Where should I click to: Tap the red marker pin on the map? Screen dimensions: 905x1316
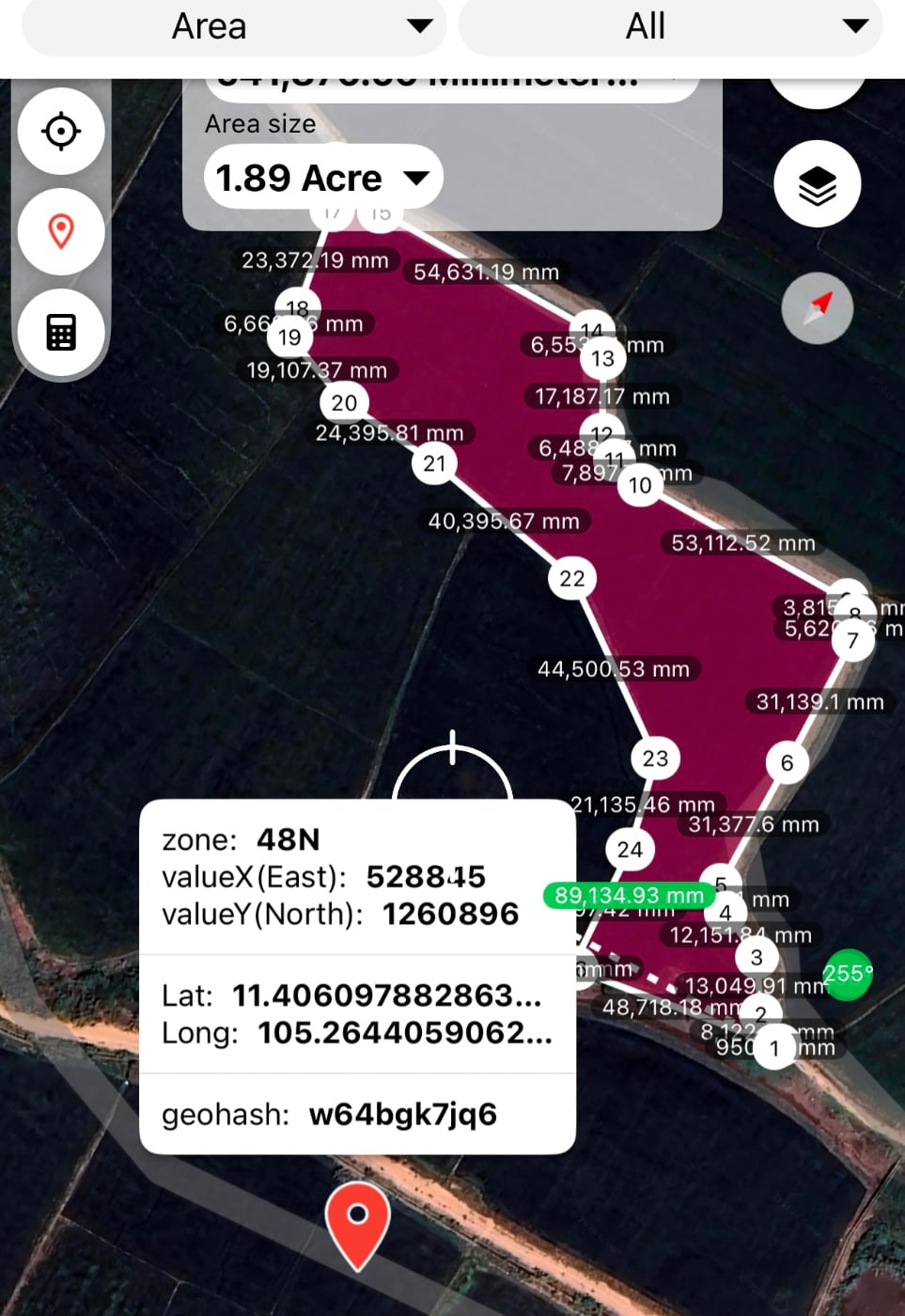click(x=357, y=1220)
